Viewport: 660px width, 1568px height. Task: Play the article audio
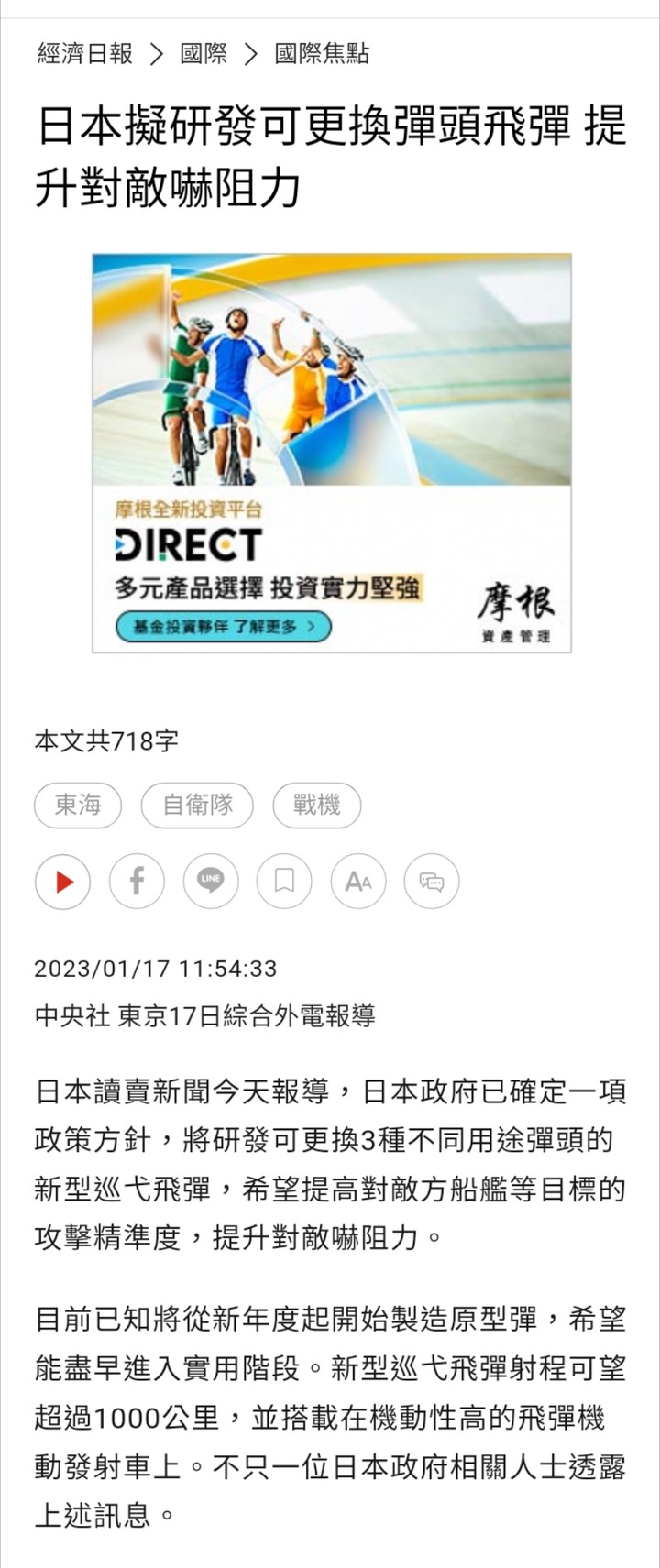click(x=63, y=882)
